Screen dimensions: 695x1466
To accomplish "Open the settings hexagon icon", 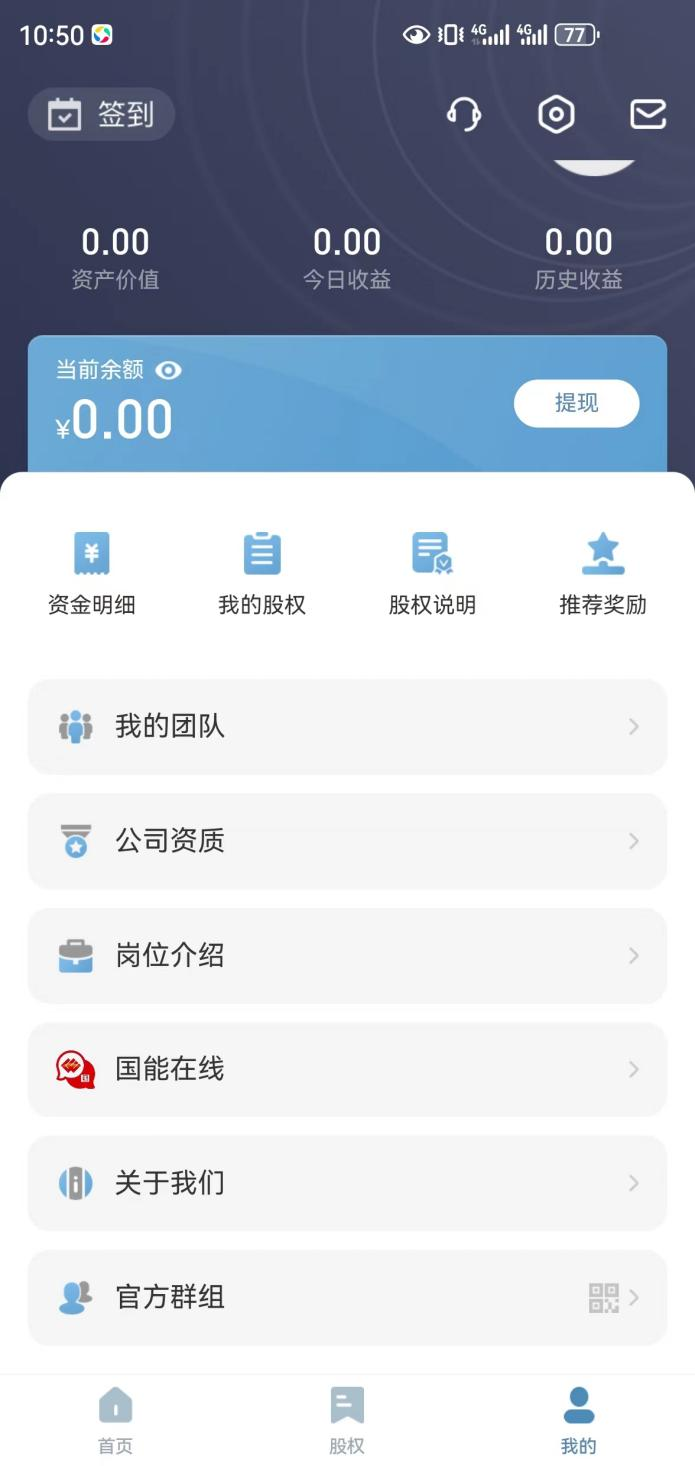I will tap(556, 115).
